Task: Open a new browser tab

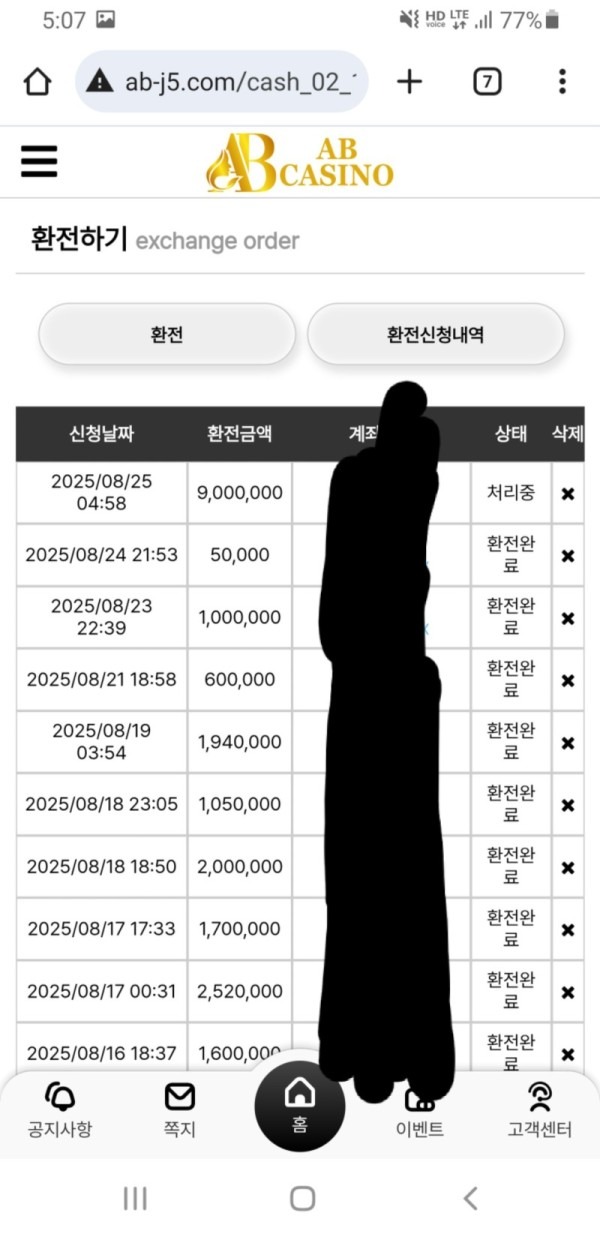Action: coord(409,82)
